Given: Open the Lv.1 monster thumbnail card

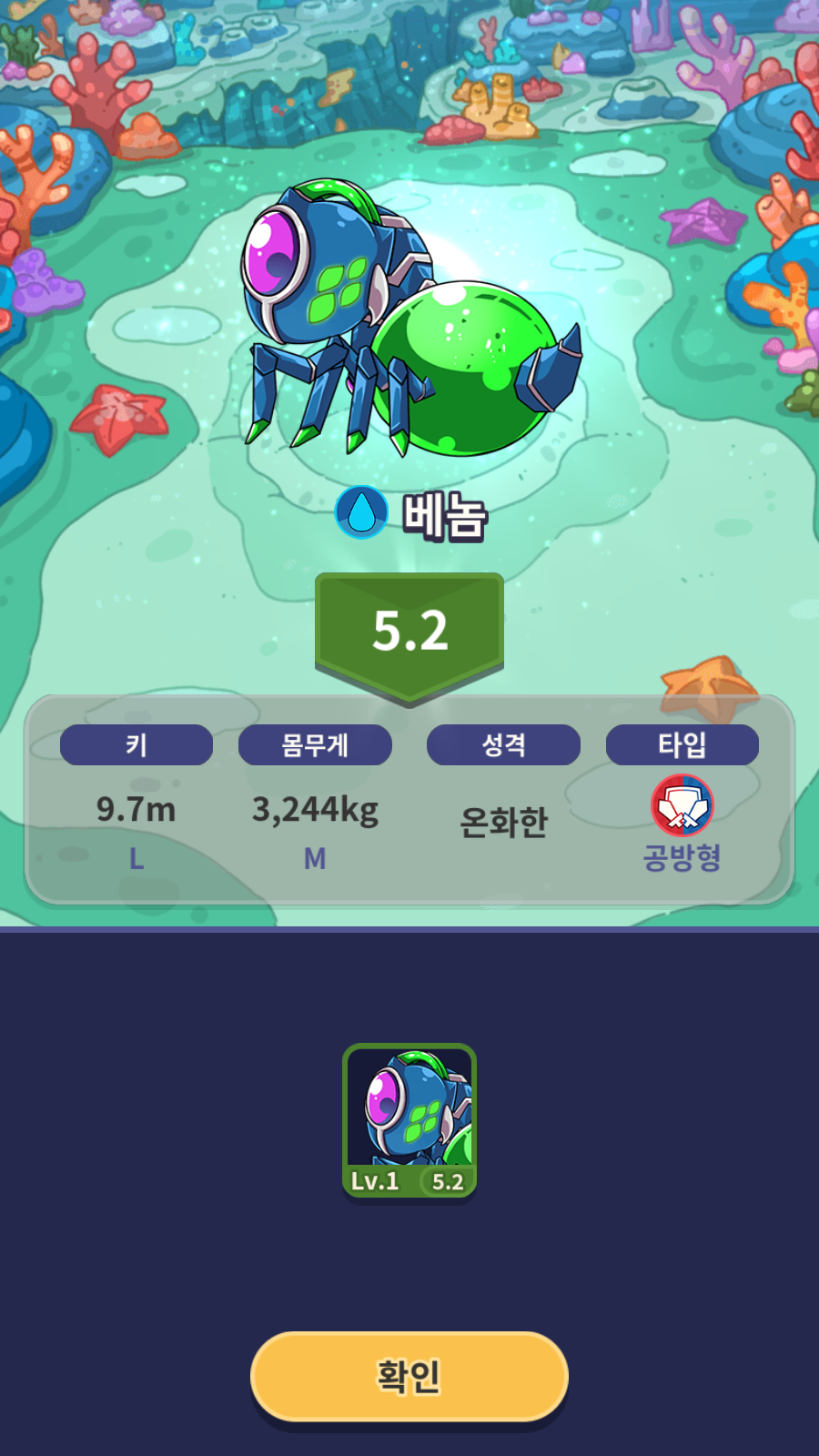Looking at the screenshot, I should (409, 1120).
